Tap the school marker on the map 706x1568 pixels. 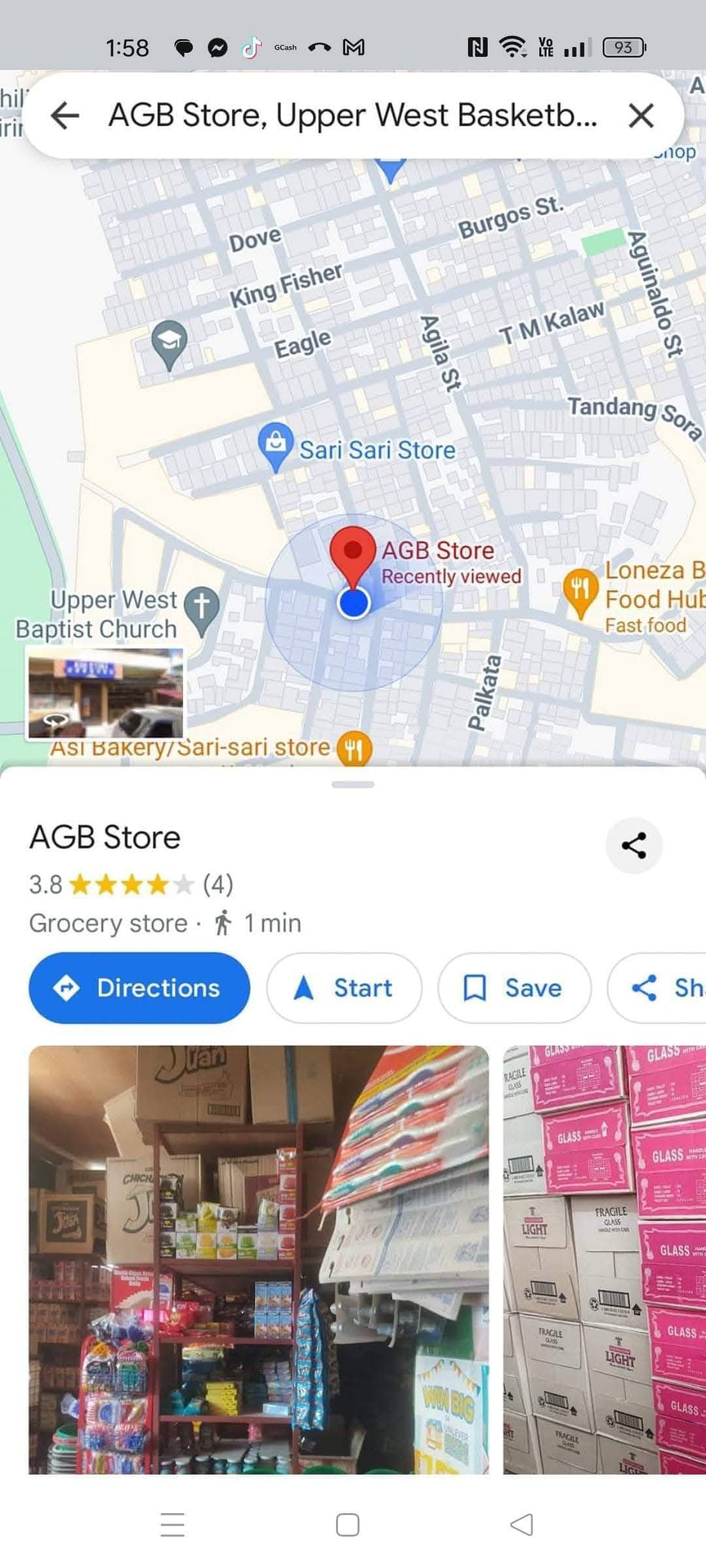point(169,342)
